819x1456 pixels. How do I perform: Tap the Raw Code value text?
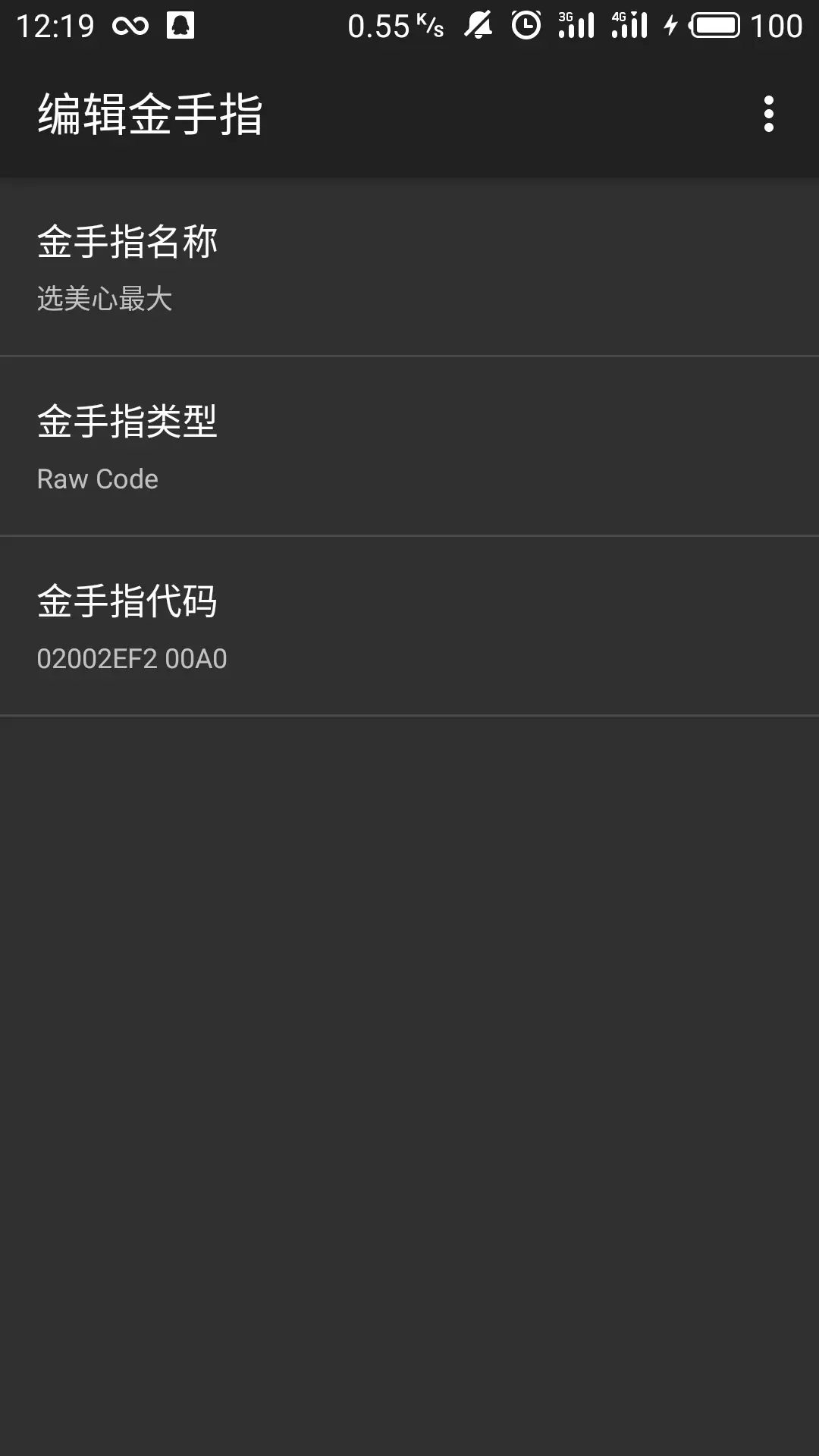(97, 479)
